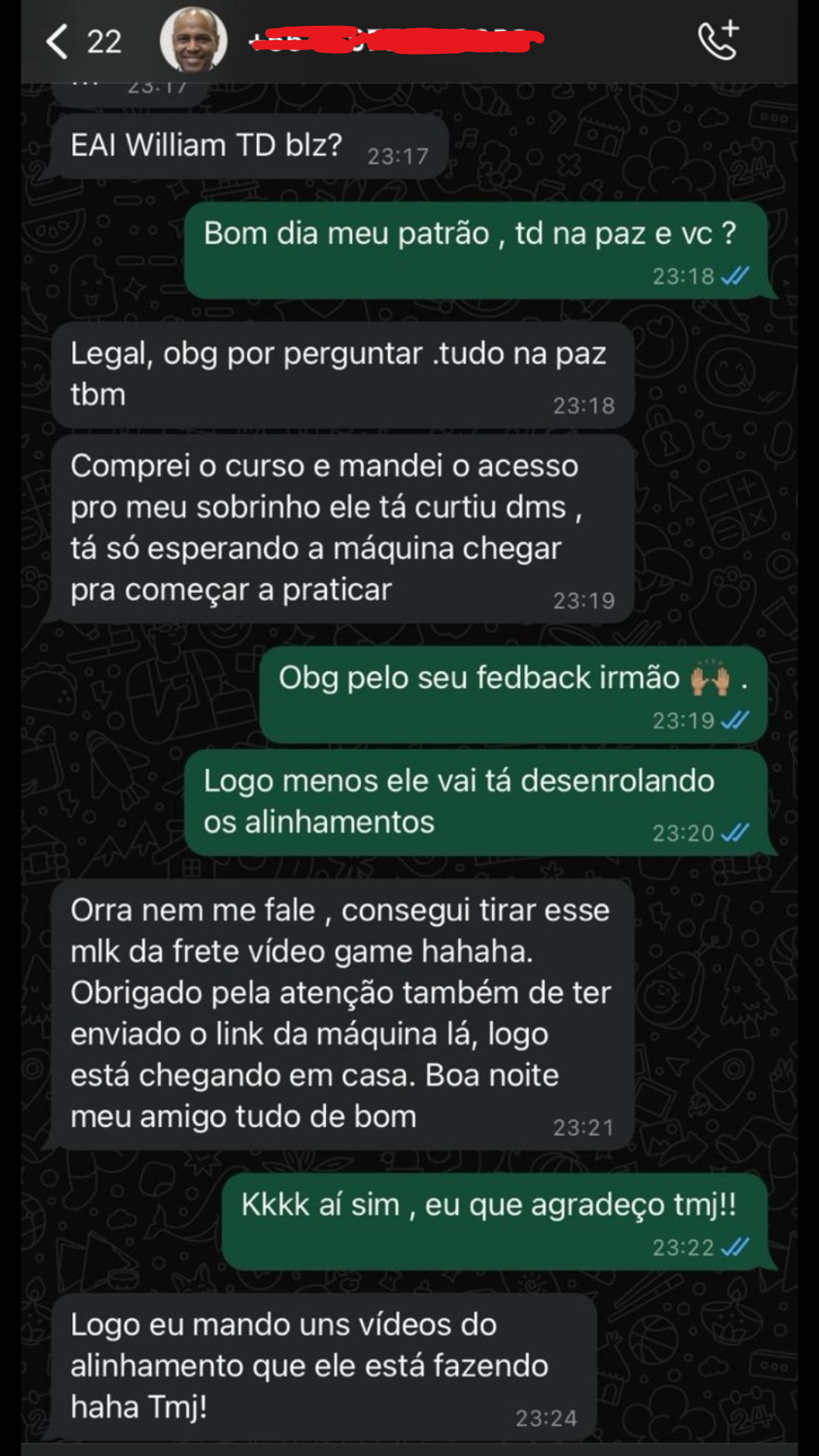Go back to the chats list

[58, 41]
